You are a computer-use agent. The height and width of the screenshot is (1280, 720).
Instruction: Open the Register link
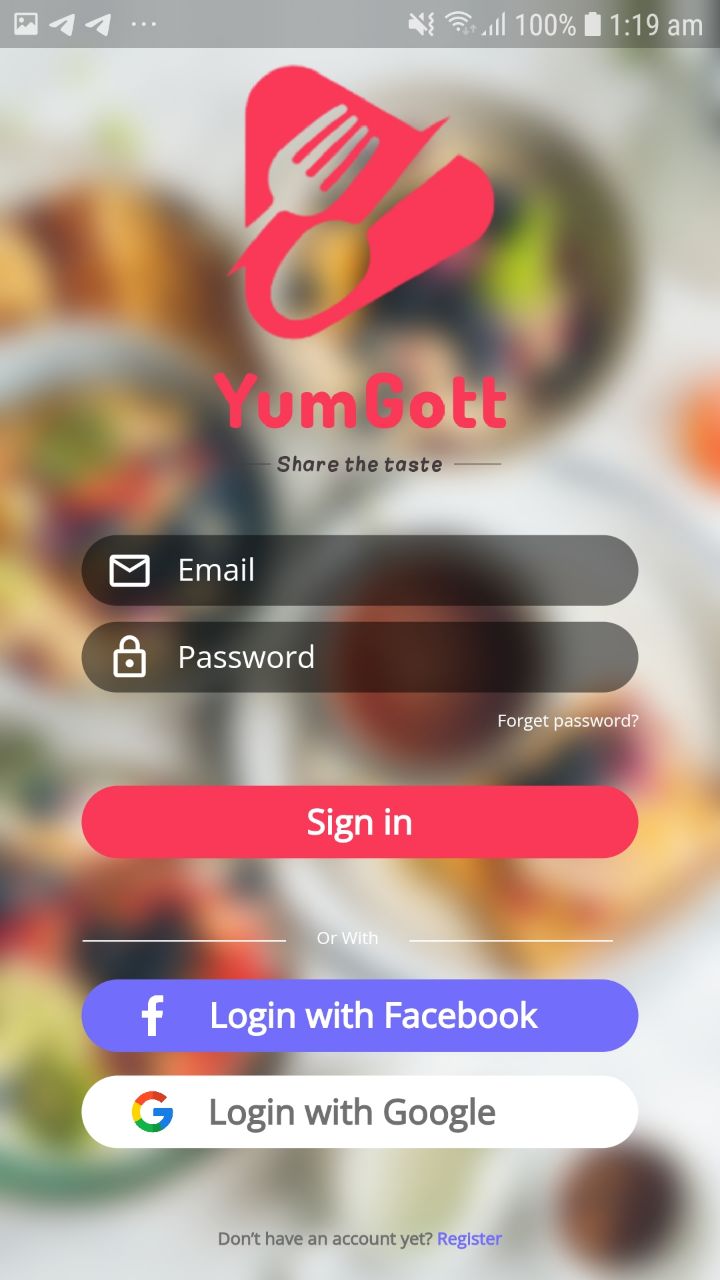(x=469, y=1239)
